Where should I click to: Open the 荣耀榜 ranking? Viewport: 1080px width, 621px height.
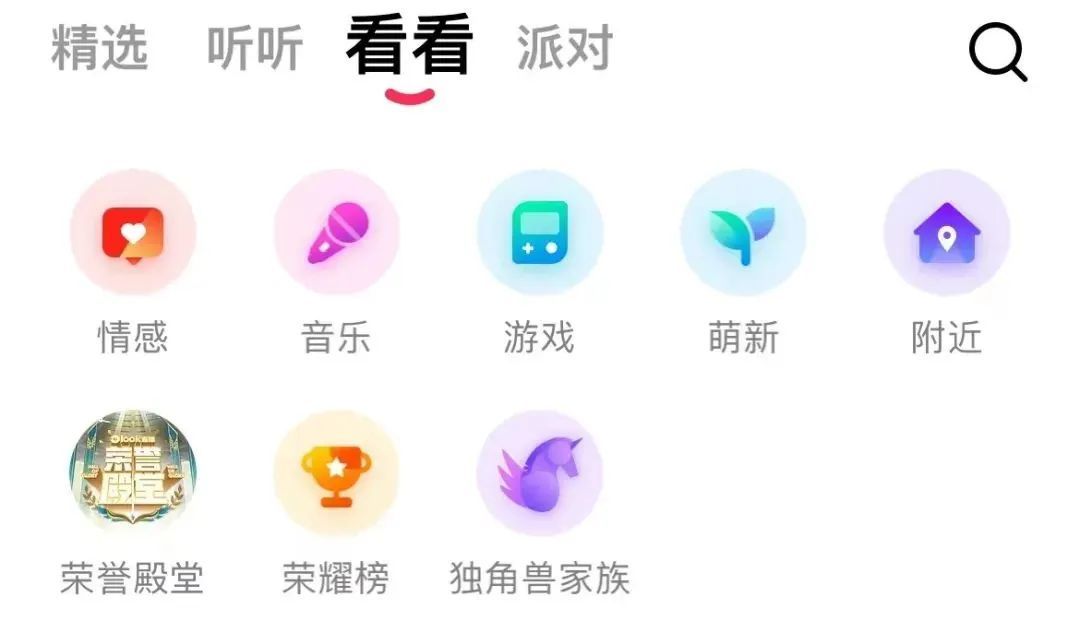[x=336, y=473]
